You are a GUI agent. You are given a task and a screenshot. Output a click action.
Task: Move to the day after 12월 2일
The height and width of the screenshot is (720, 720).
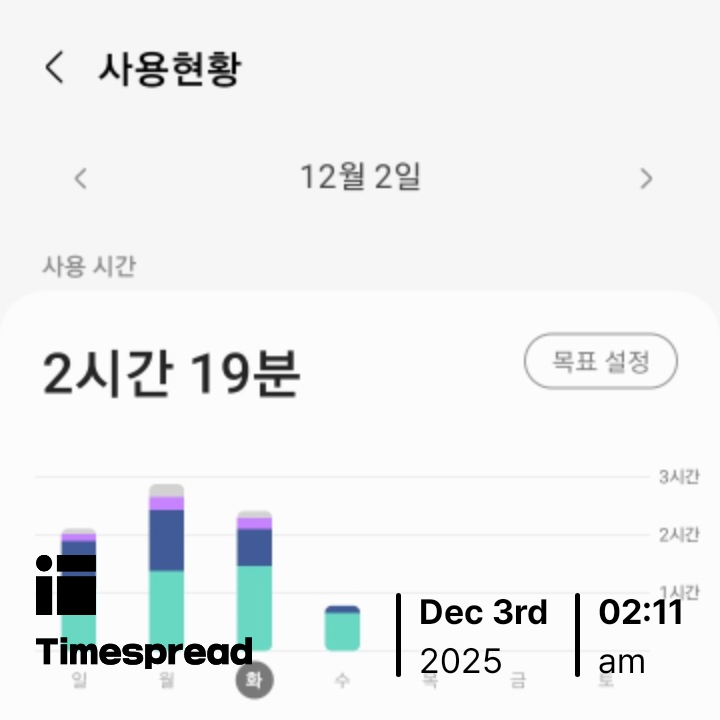(x=646, y=178)
